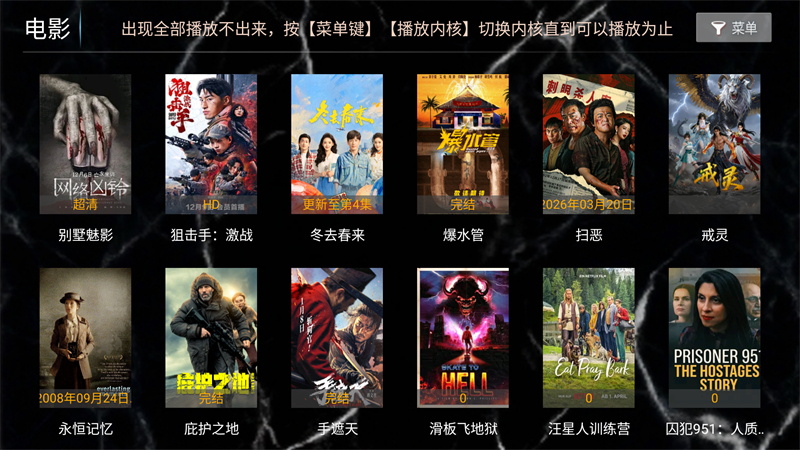
Task: Open the movie 狙击手：激战
Action: click(x=211, y=144)
